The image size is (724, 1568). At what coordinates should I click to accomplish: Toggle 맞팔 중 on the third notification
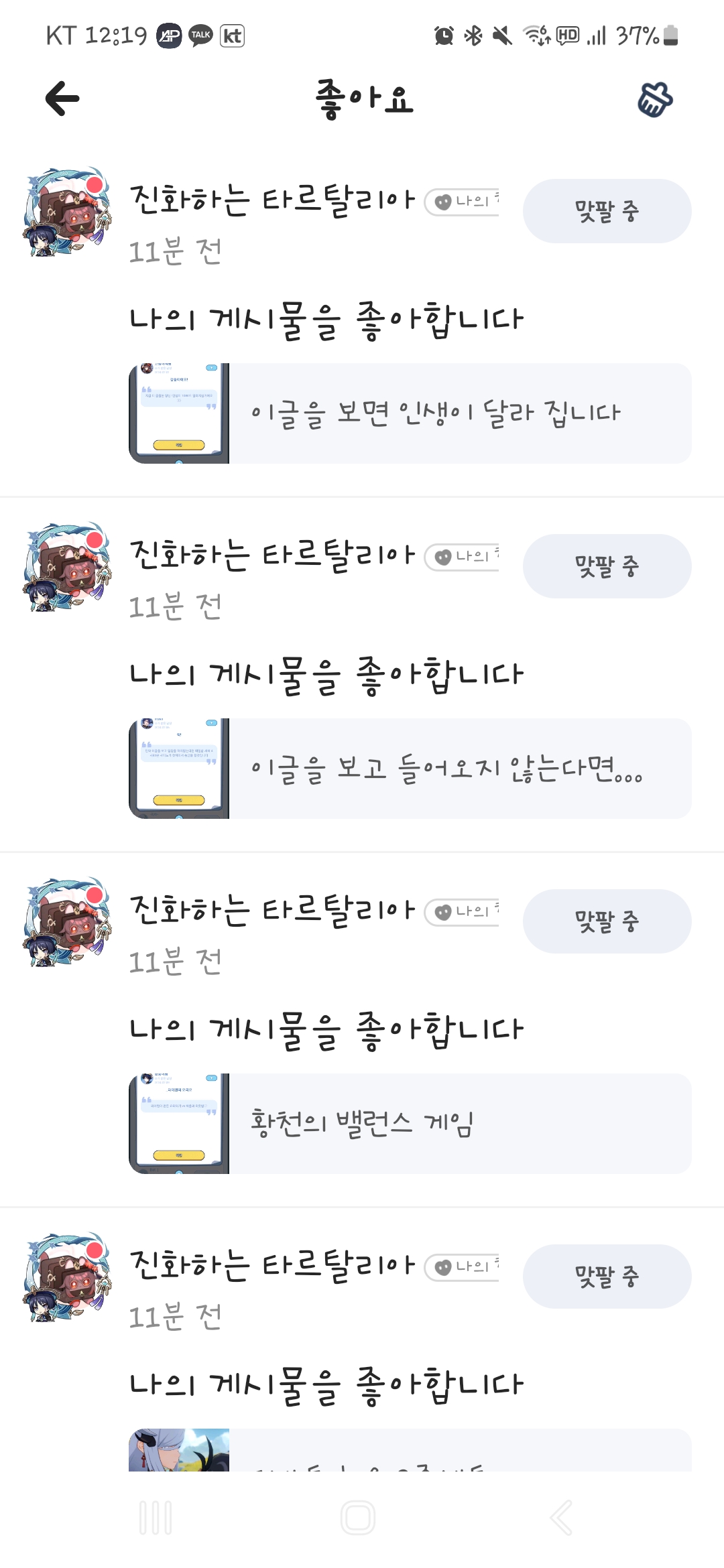pyautogui.click(x=605, y=921)
